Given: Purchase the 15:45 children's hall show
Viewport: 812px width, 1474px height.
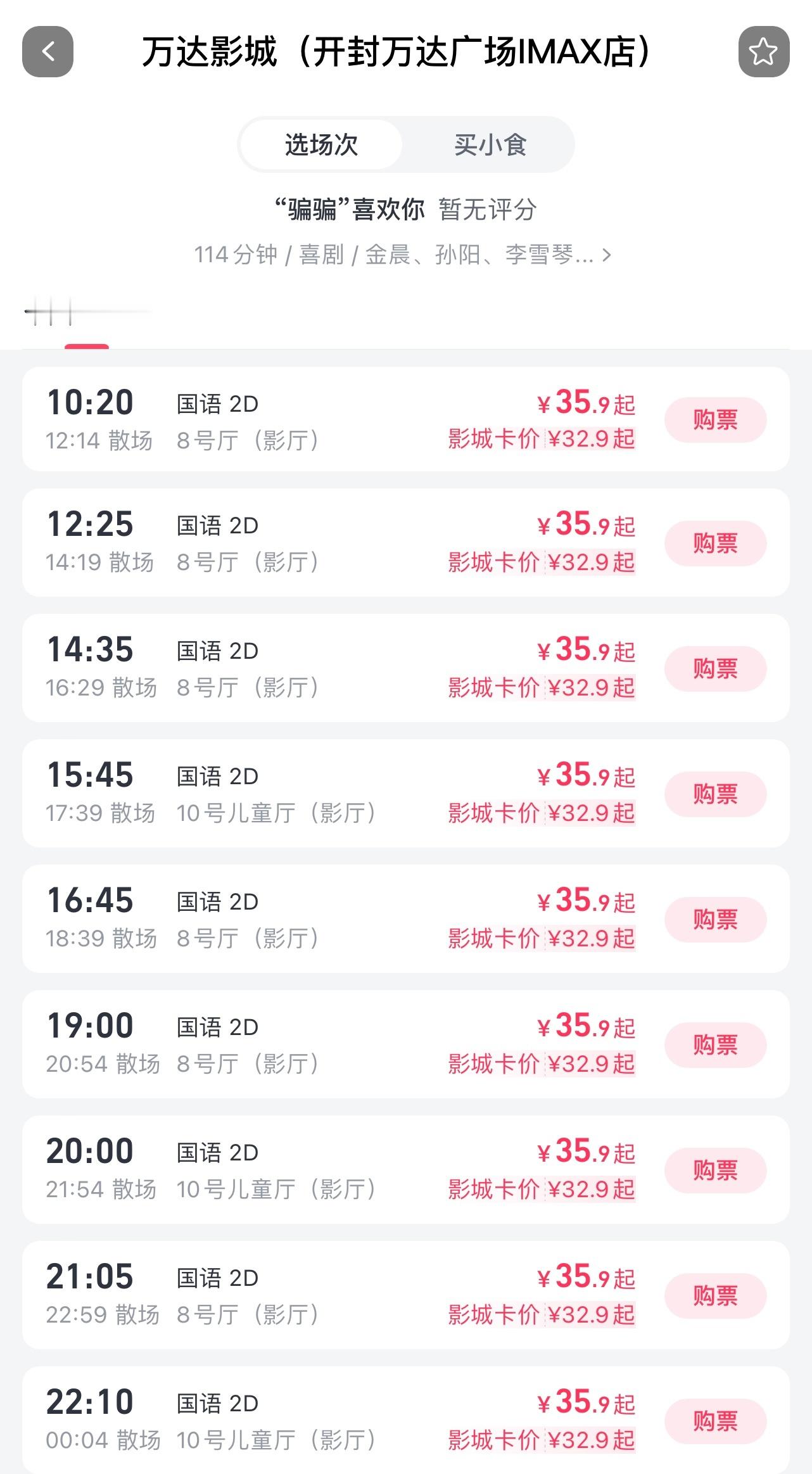Looking at the screenshot, I should 714,794.
